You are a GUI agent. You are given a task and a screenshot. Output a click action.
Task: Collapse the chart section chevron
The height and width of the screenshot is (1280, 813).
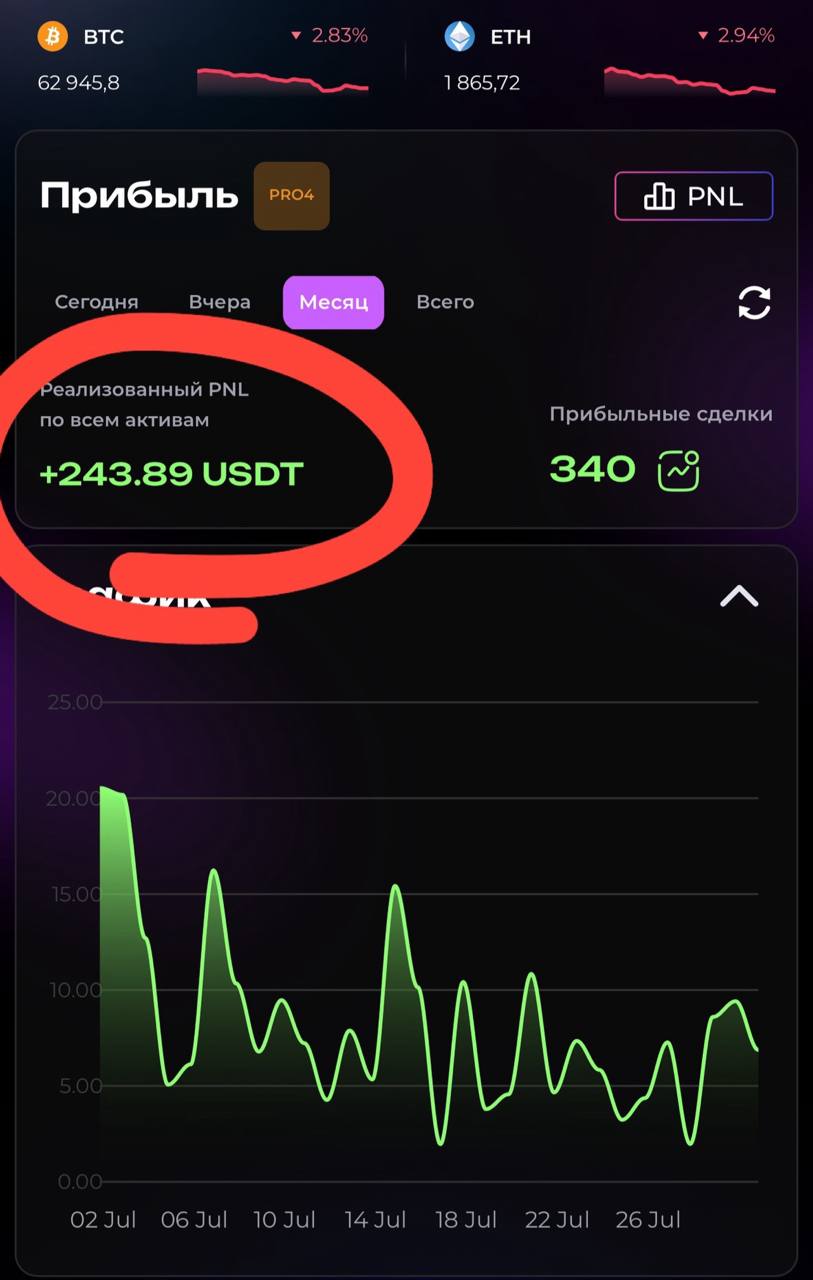coord(739,597)
